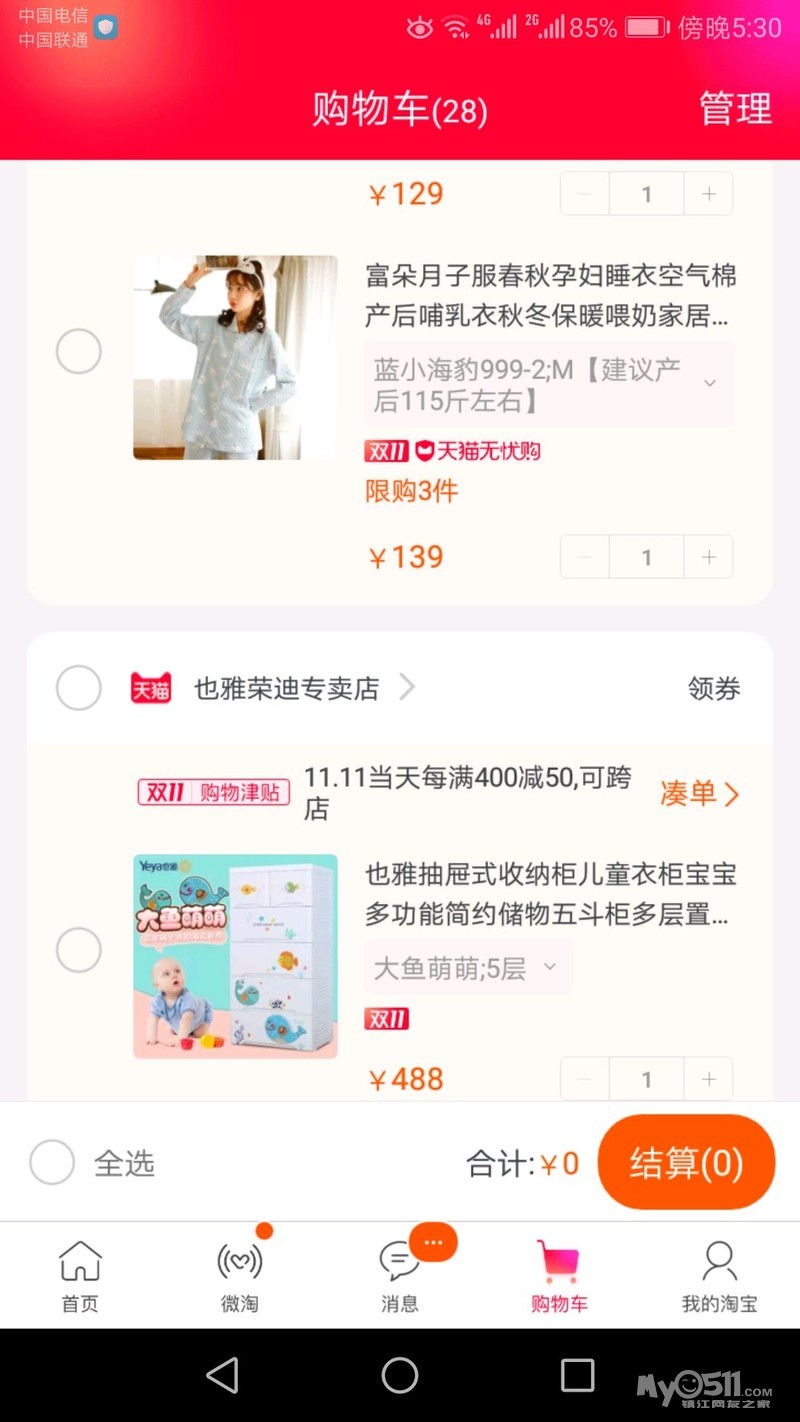The image size is (800, 1422).
Task: Switch to the 首页 tab
Action: point(80,1275)
